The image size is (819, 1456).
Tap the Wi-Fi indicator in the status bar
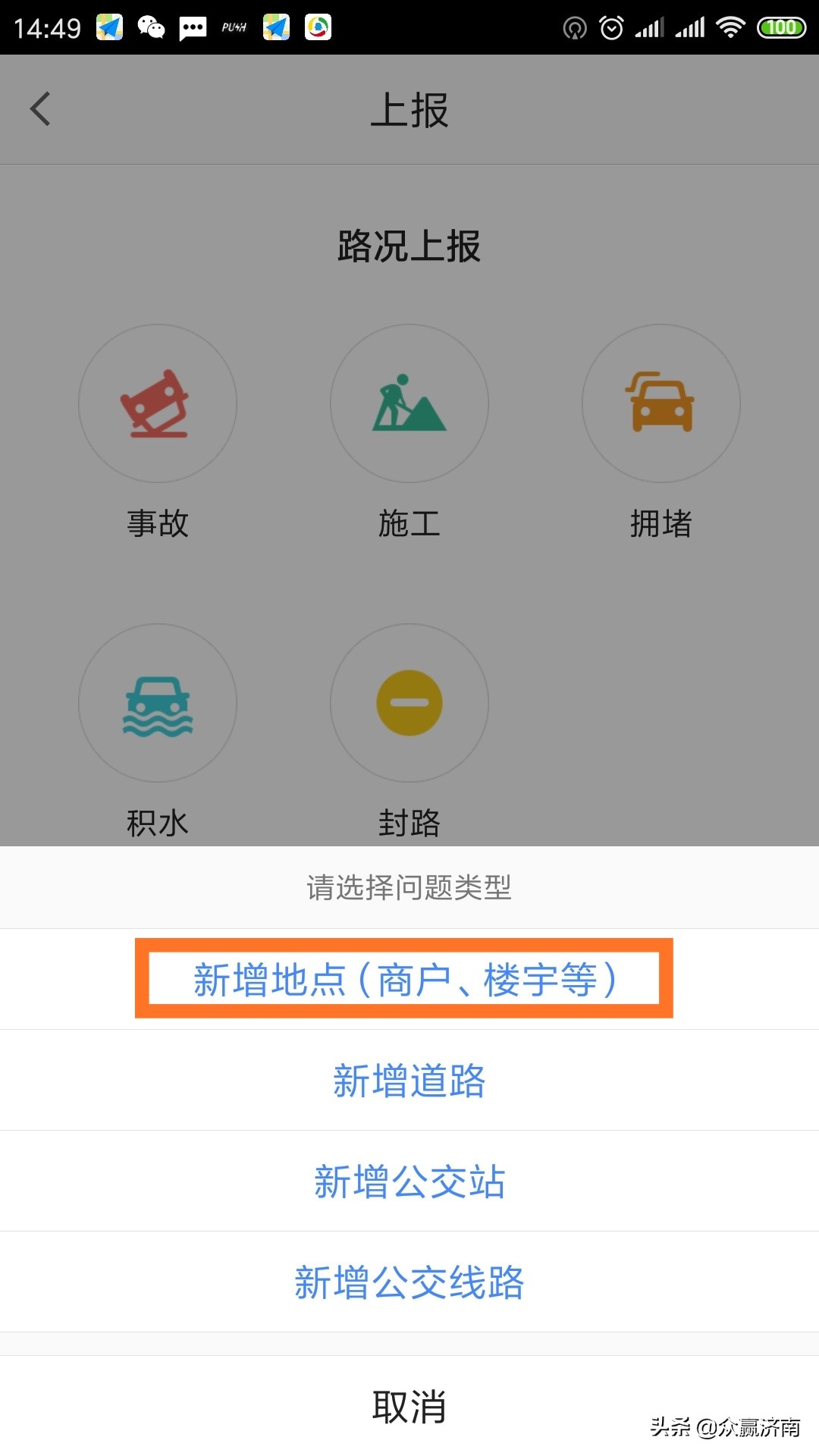pyautogui.click(x=730, y=27)
